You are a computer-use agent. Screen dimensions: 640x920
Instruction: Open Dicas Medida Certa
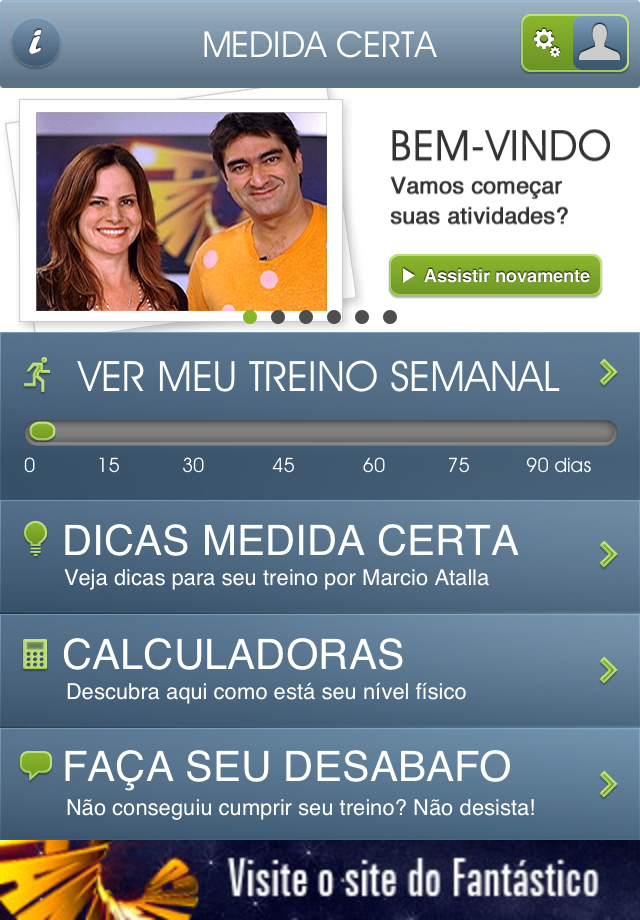click(320, 556)
